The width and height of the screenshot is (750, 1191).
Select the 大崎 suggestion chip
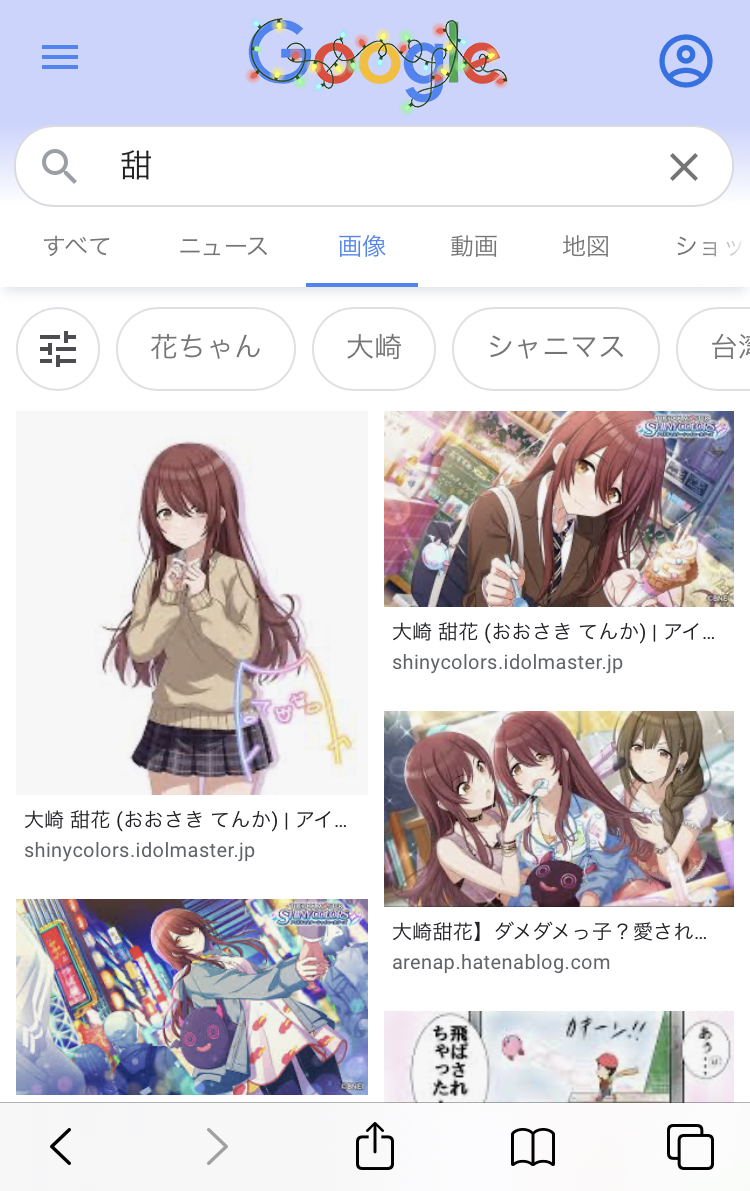pos(374,348)
